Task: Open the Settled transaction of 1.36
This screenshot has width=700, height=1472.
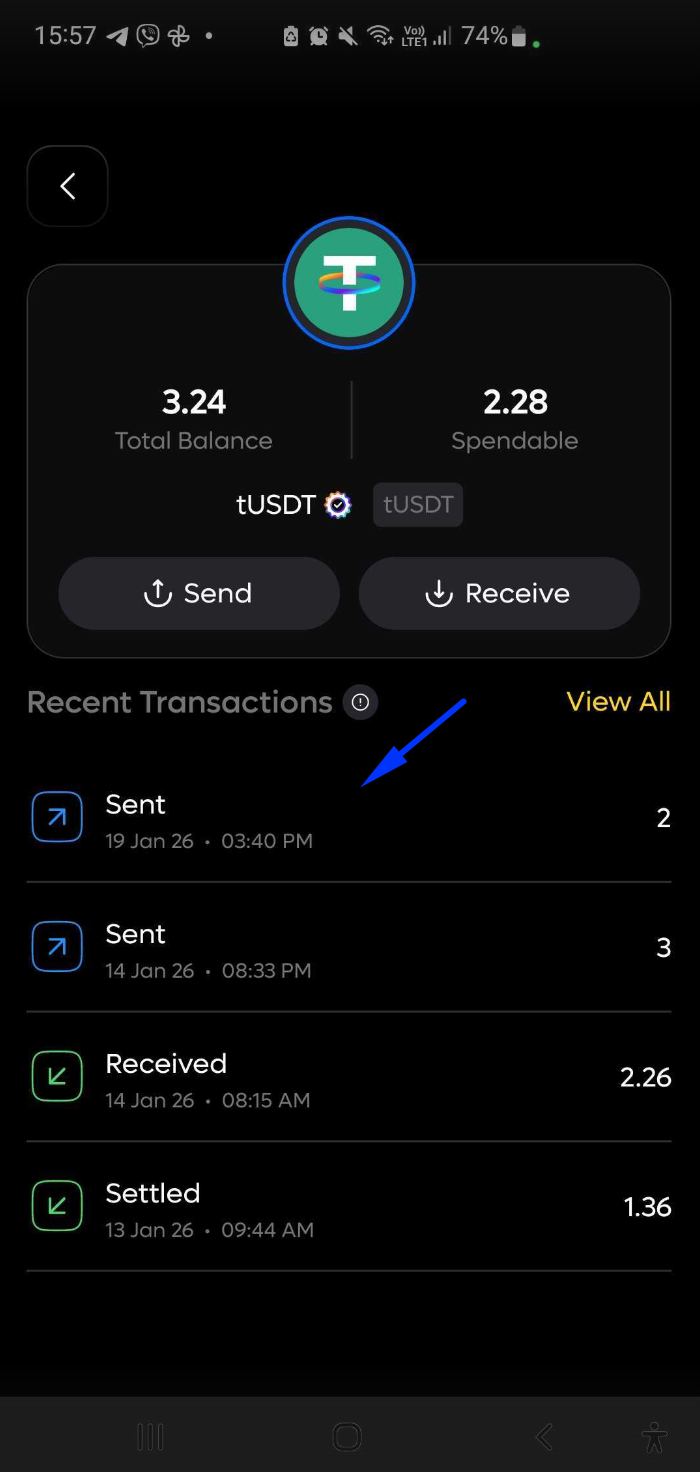Action: 348,1208
